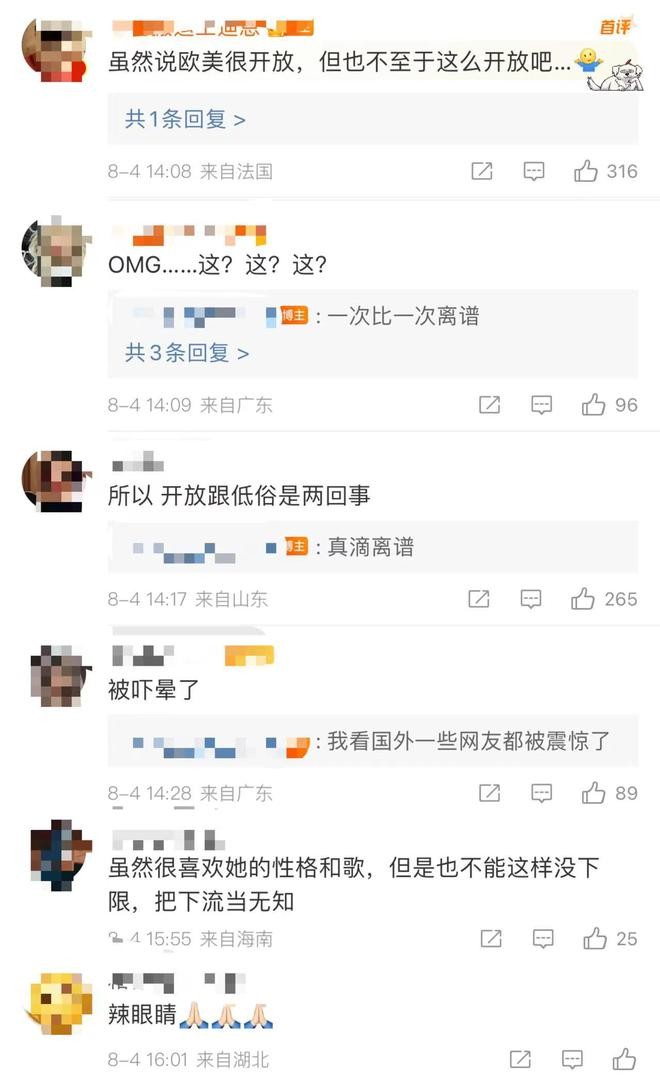
Task: Reply to the 开放跟低俗是两回事 comment
Action: [x=531, y=599]
